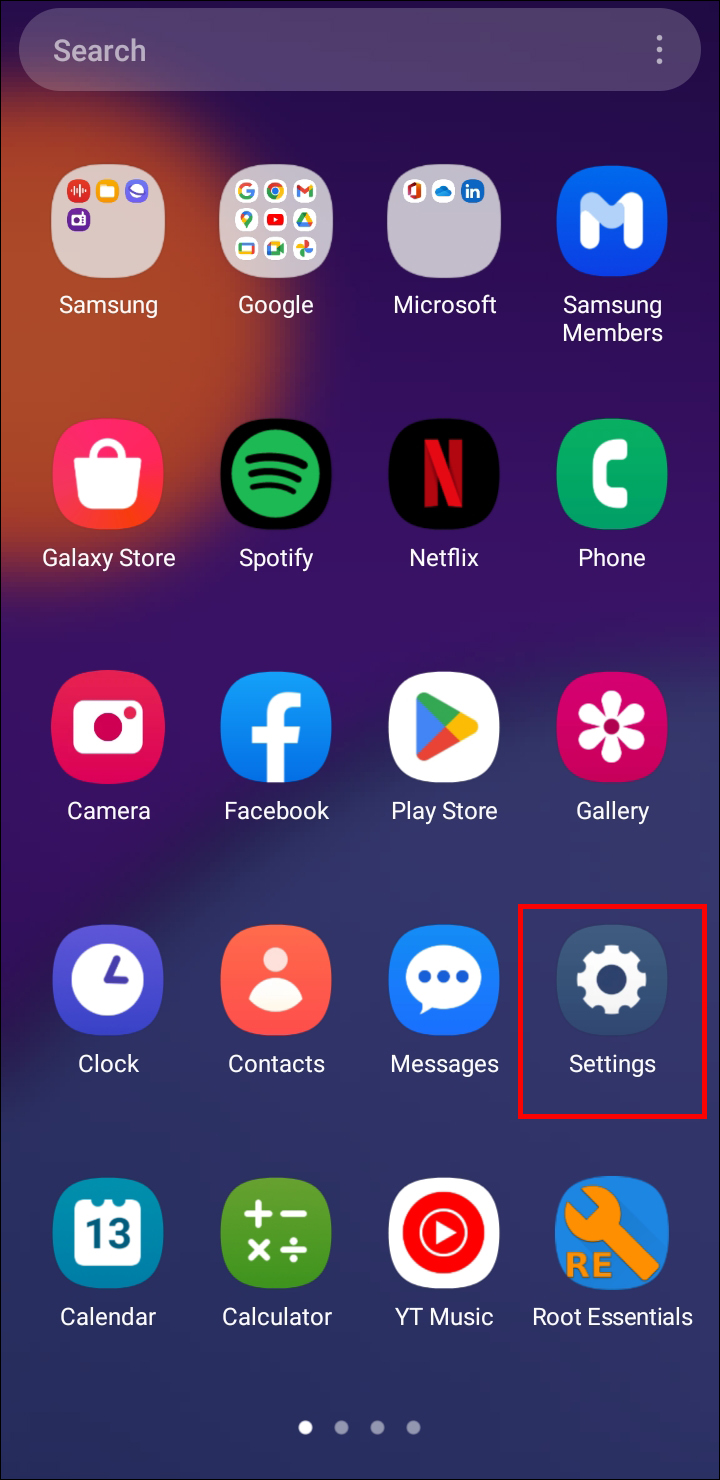Open the Search field at top
This screenshot has width=720, height=1480.
330,51
